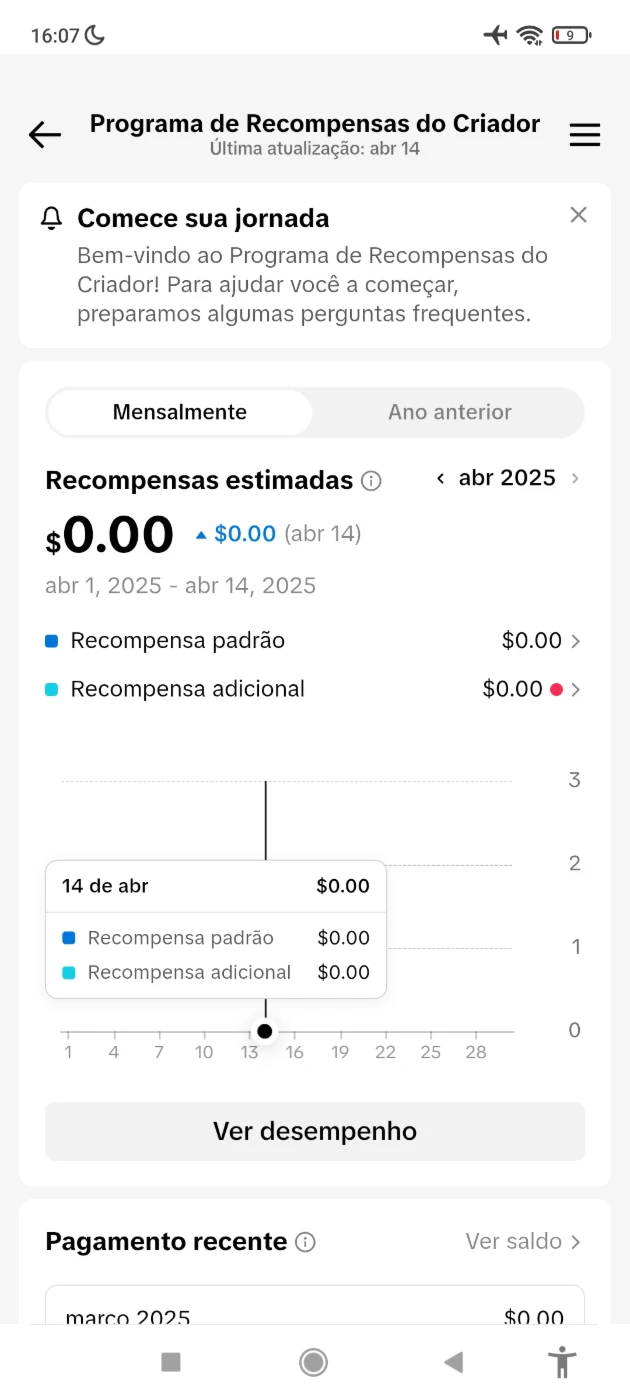Image resolution: width=630 pixels, height=1400 pixels.
Task: Switch to the Ano anterior tab
Action: tap(450, 412)
